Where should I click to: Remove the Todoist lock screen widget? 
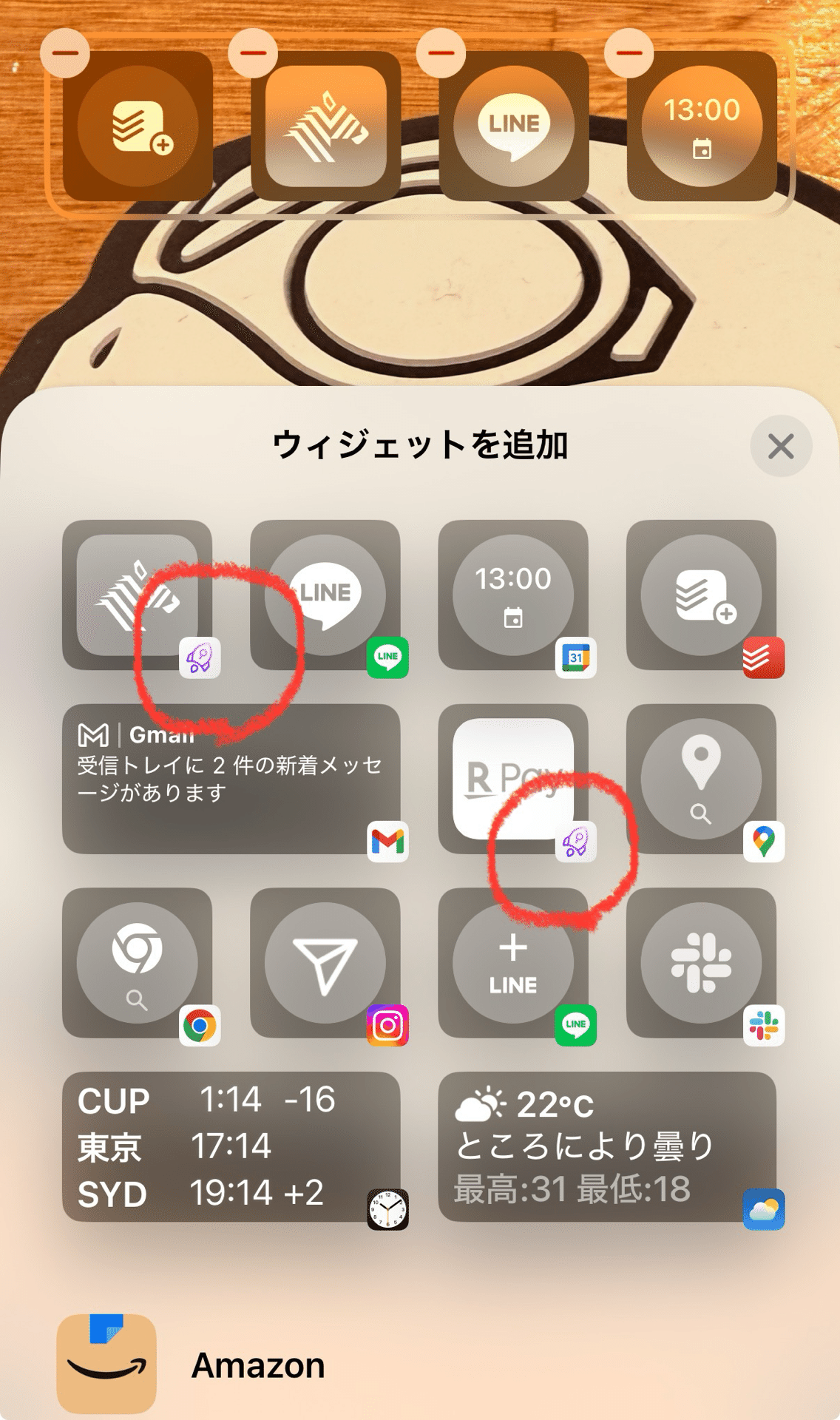click(66, 53)
